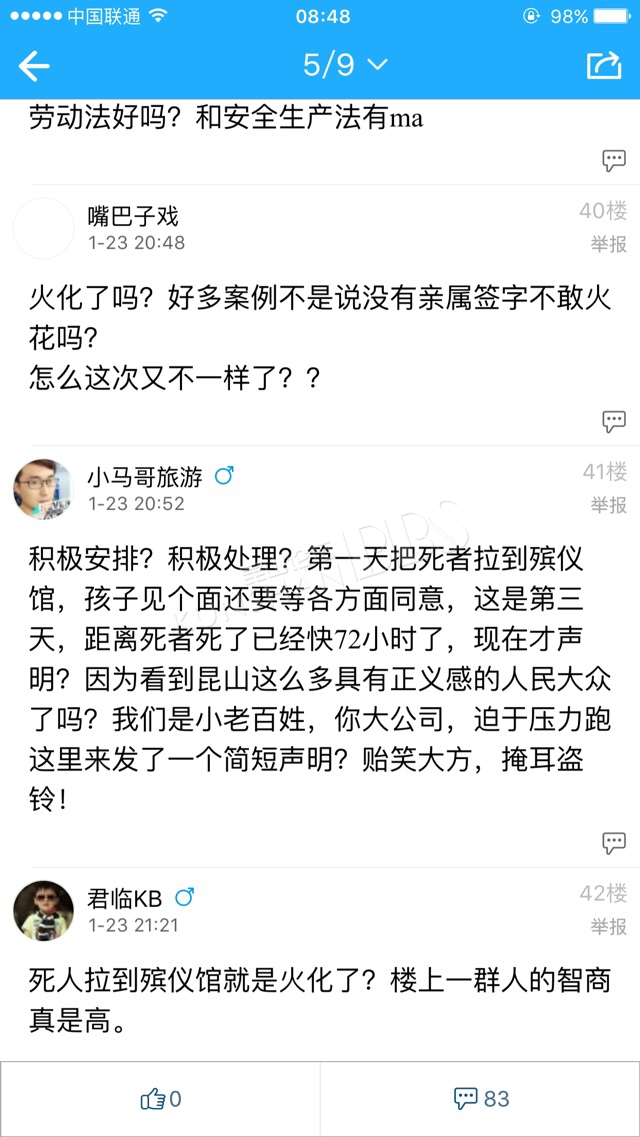Share this thread using the top icon
This screenshot has width=640, height=1137.
[604, 65]
